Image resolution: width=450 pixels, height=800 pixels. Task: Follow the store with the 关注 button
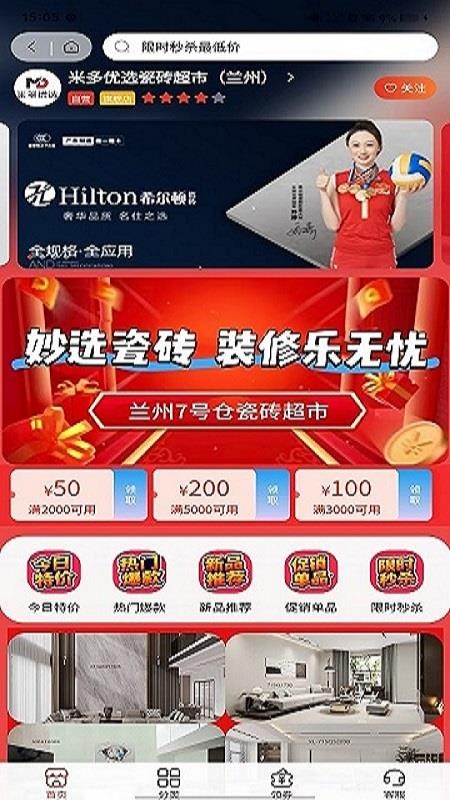pyautogui.click(x=406, y=88)
